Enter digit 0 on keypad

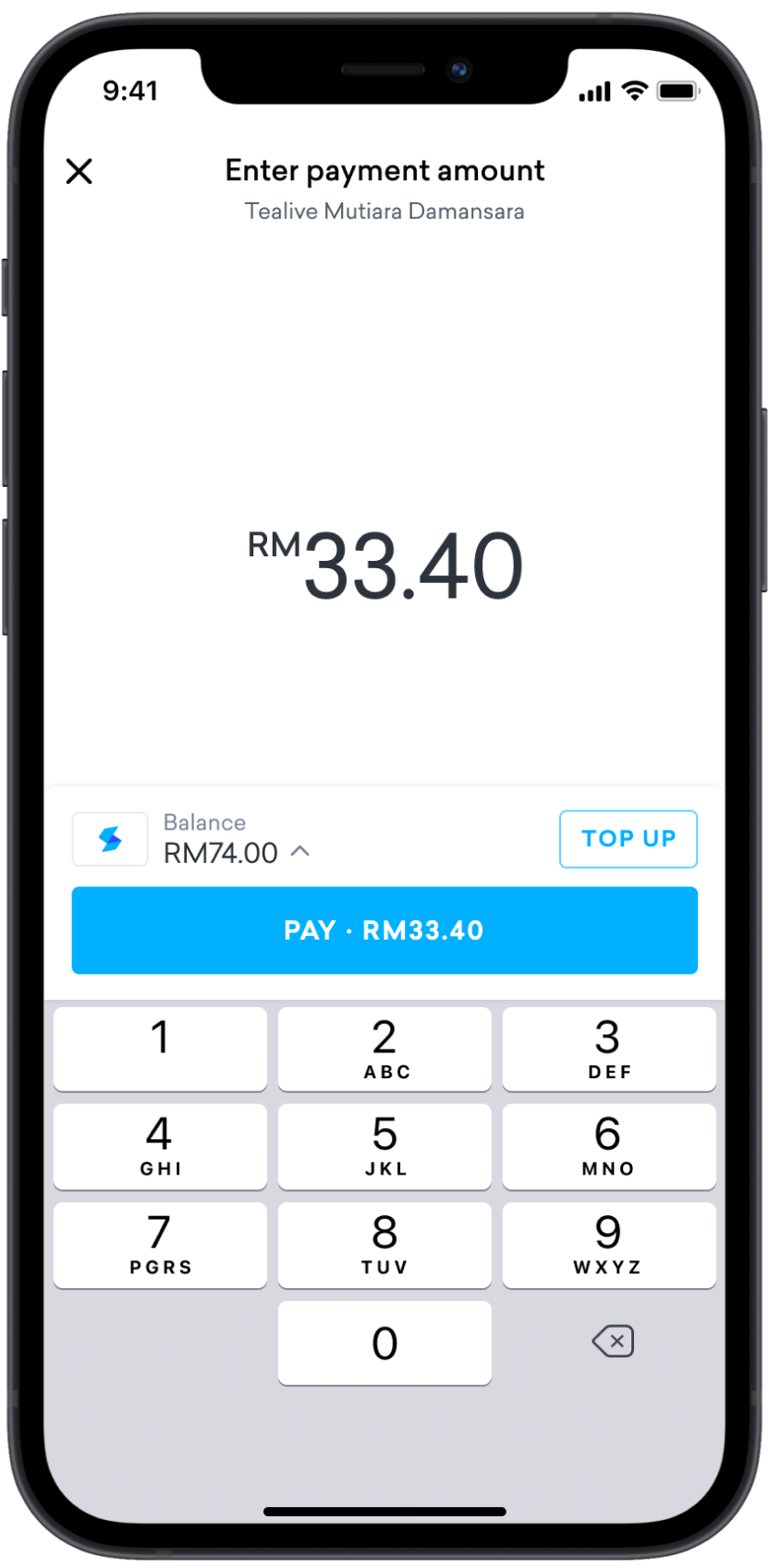384,1343
